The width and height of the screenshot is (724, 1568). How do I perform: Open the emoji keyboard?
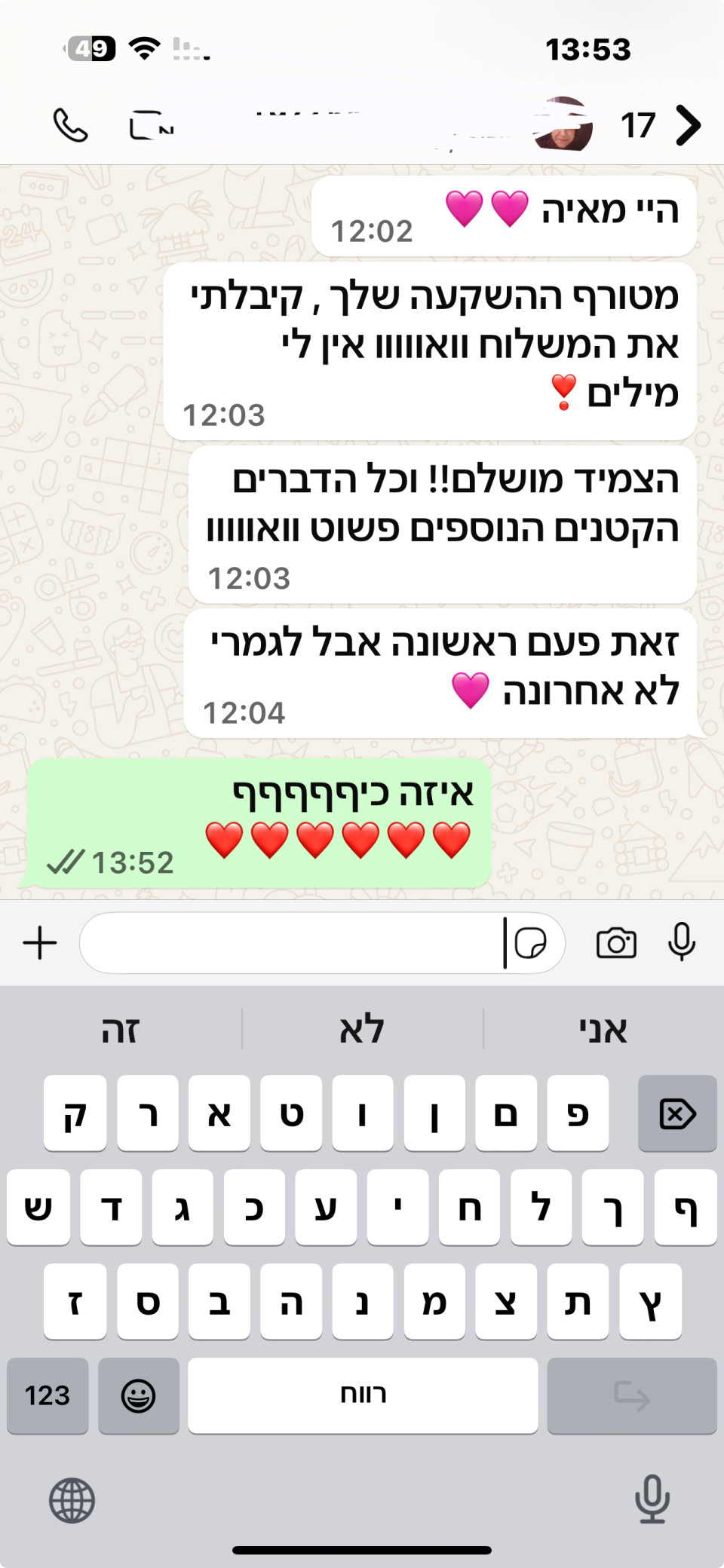(139, 1395)
